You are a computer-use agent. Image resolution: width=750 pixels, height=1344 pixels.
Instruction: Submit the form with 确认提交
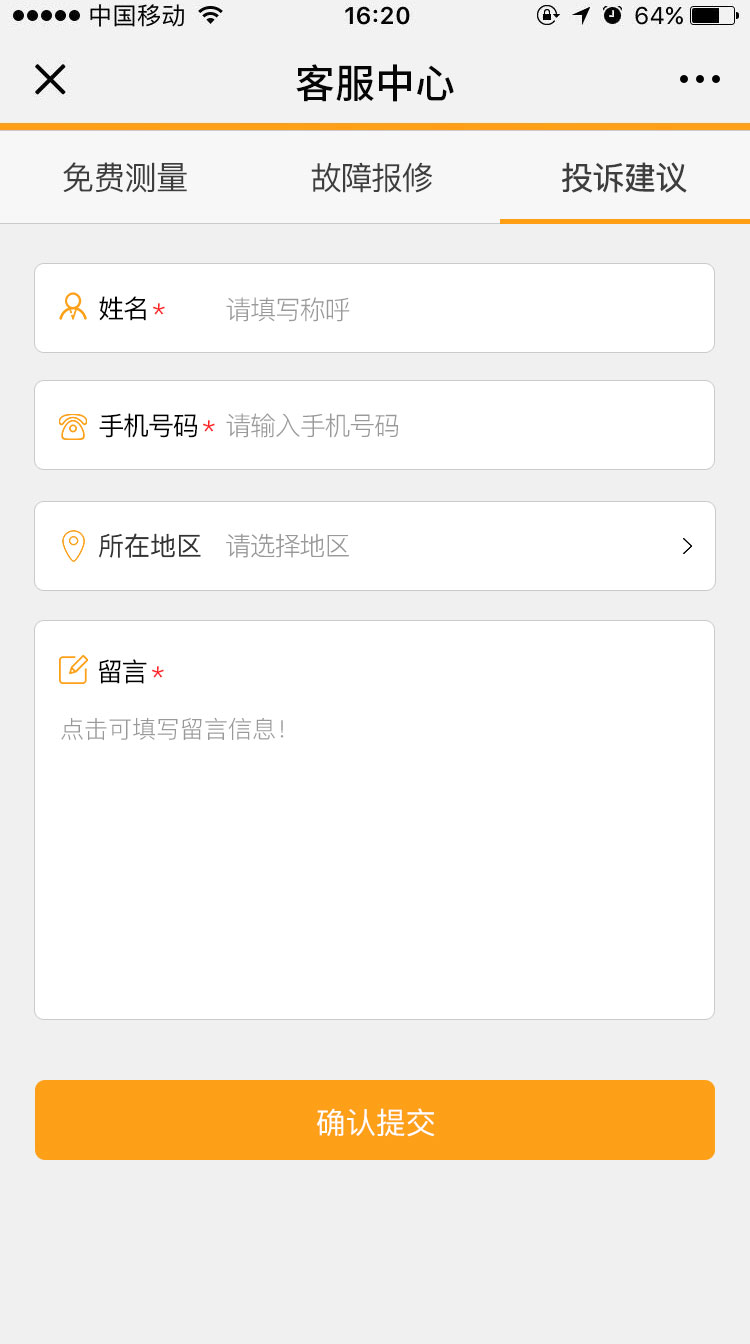(x=375, y=1121)
